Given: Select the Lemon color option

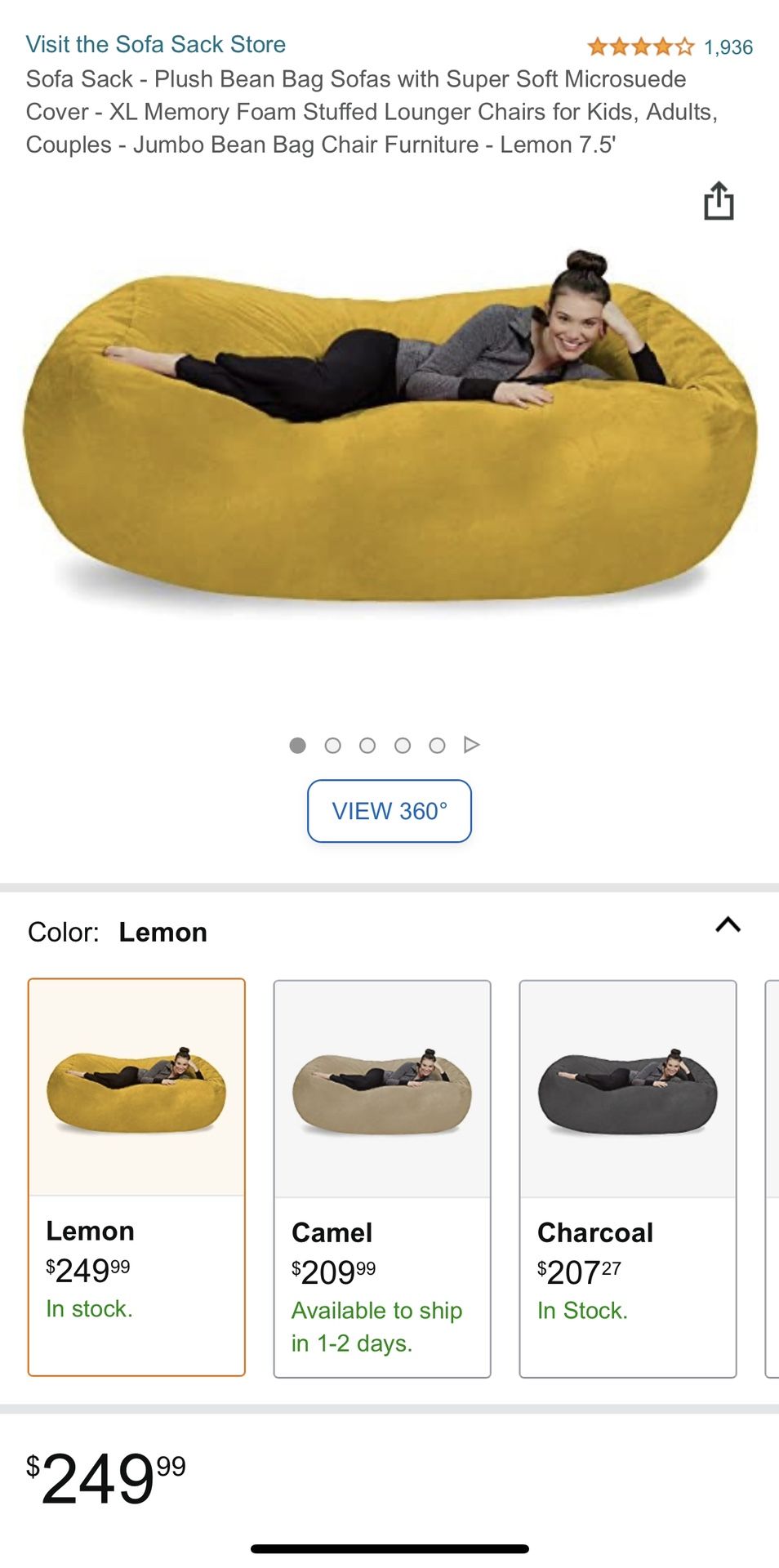Looking at the screenshot, I should tap(136, 1177).
